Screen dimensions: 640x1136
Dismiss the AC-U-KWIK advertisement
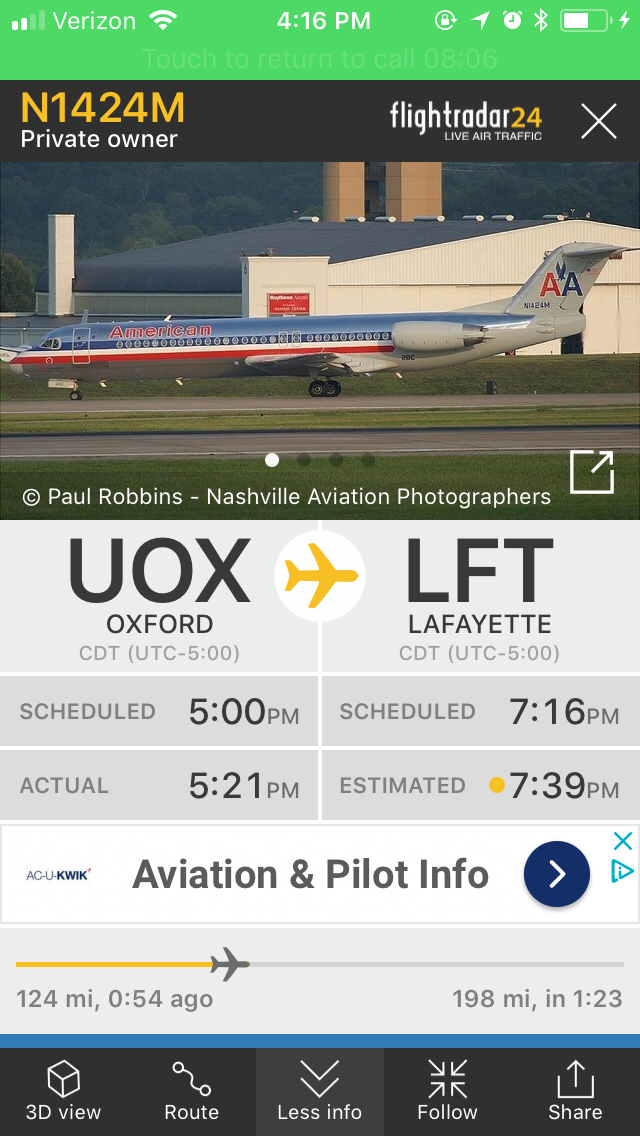(622, 841)
